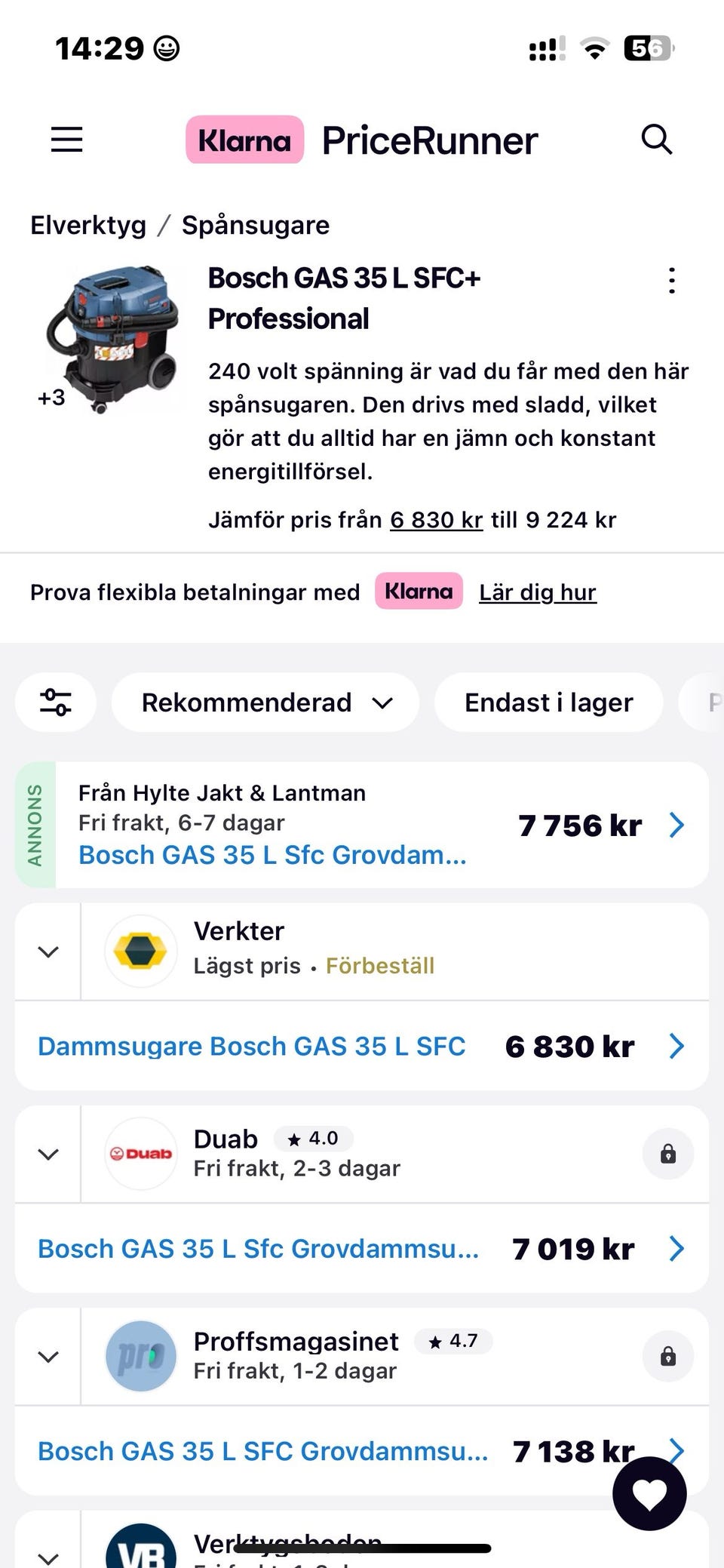724x1568 pixels.
Task: Tap the underlined 6 830 kr lowest price
Action: click(x=436, y=520)
